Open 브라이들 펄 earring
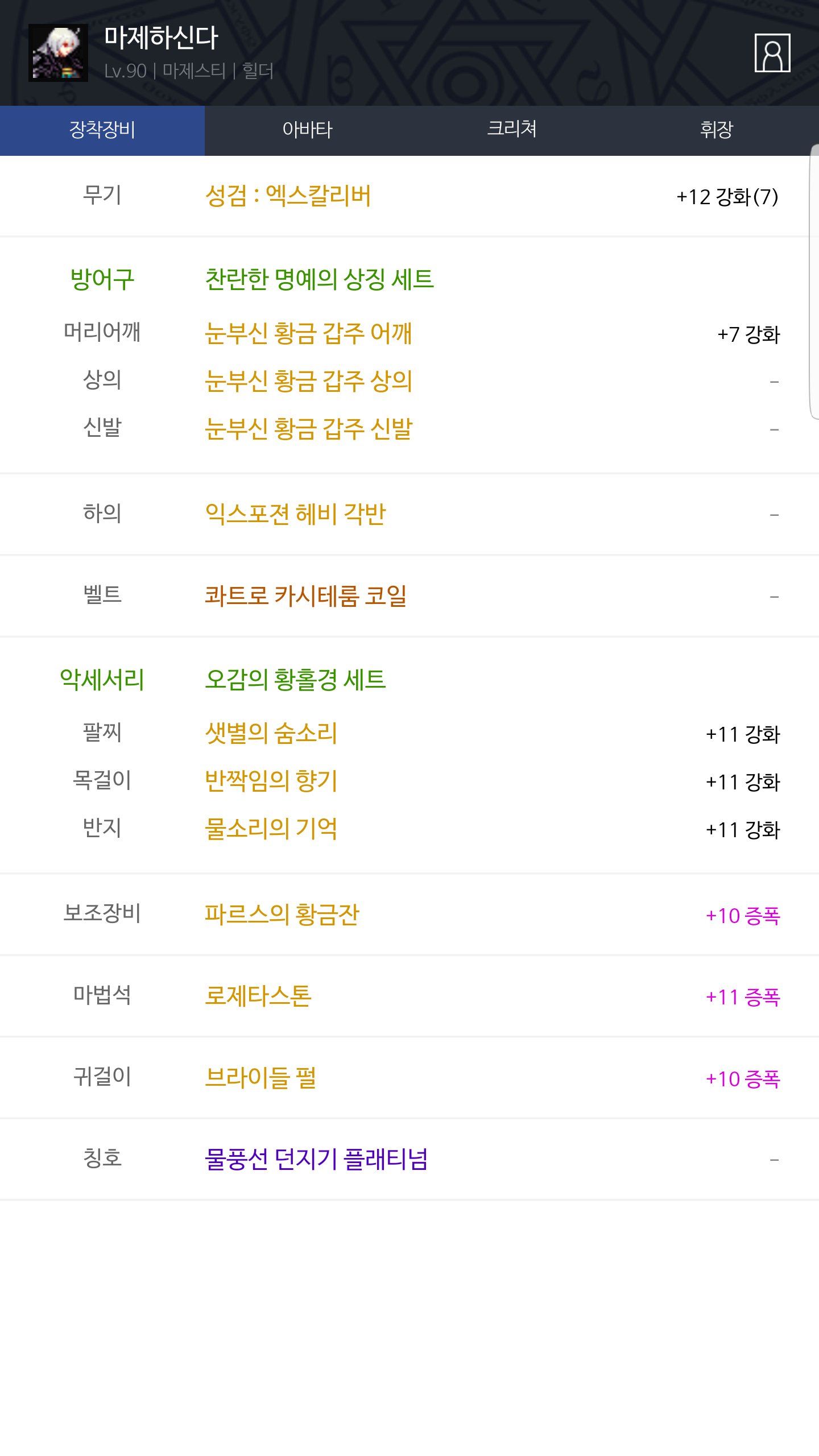The image size is (819, 1456). click(260, 1078)
